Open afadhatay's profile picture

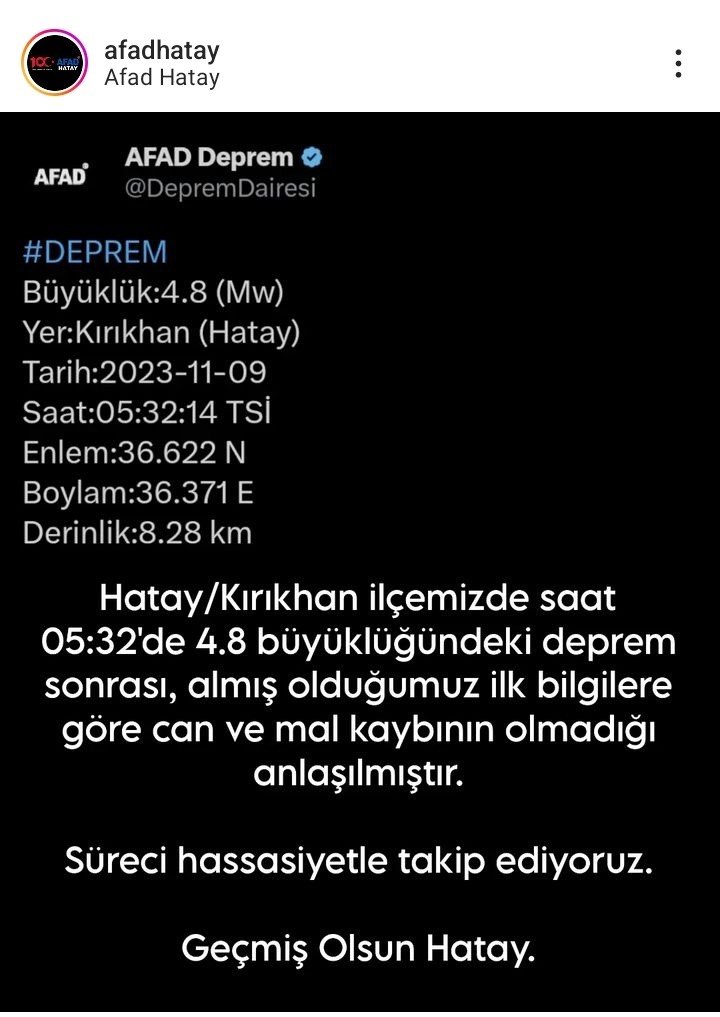click(x=56, y=62)
